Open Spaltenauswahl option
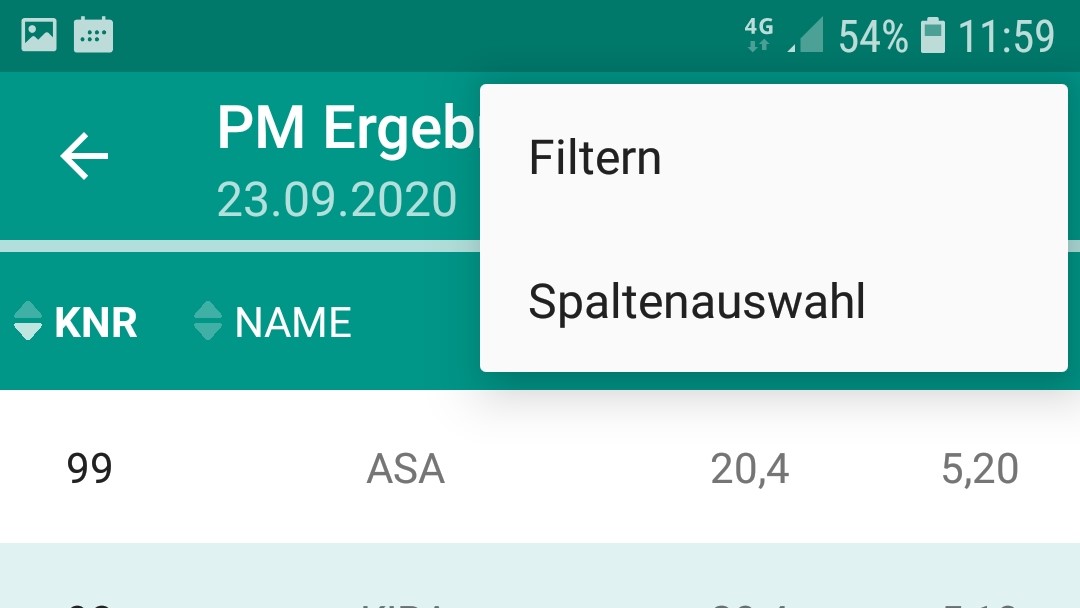The width and height of the screenshot is (1080, 608). coord(697,301)
